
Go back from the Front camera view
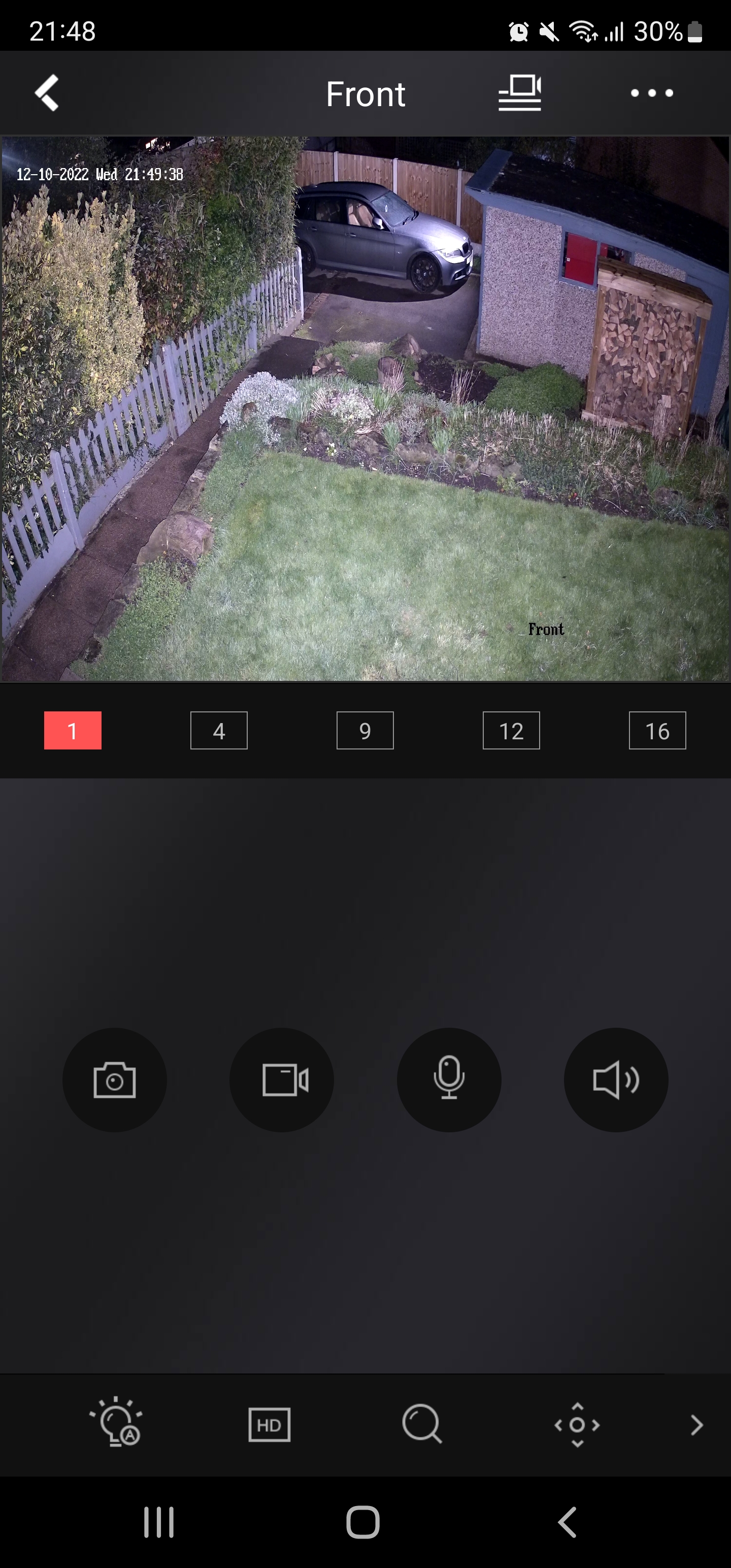(47, 93)
